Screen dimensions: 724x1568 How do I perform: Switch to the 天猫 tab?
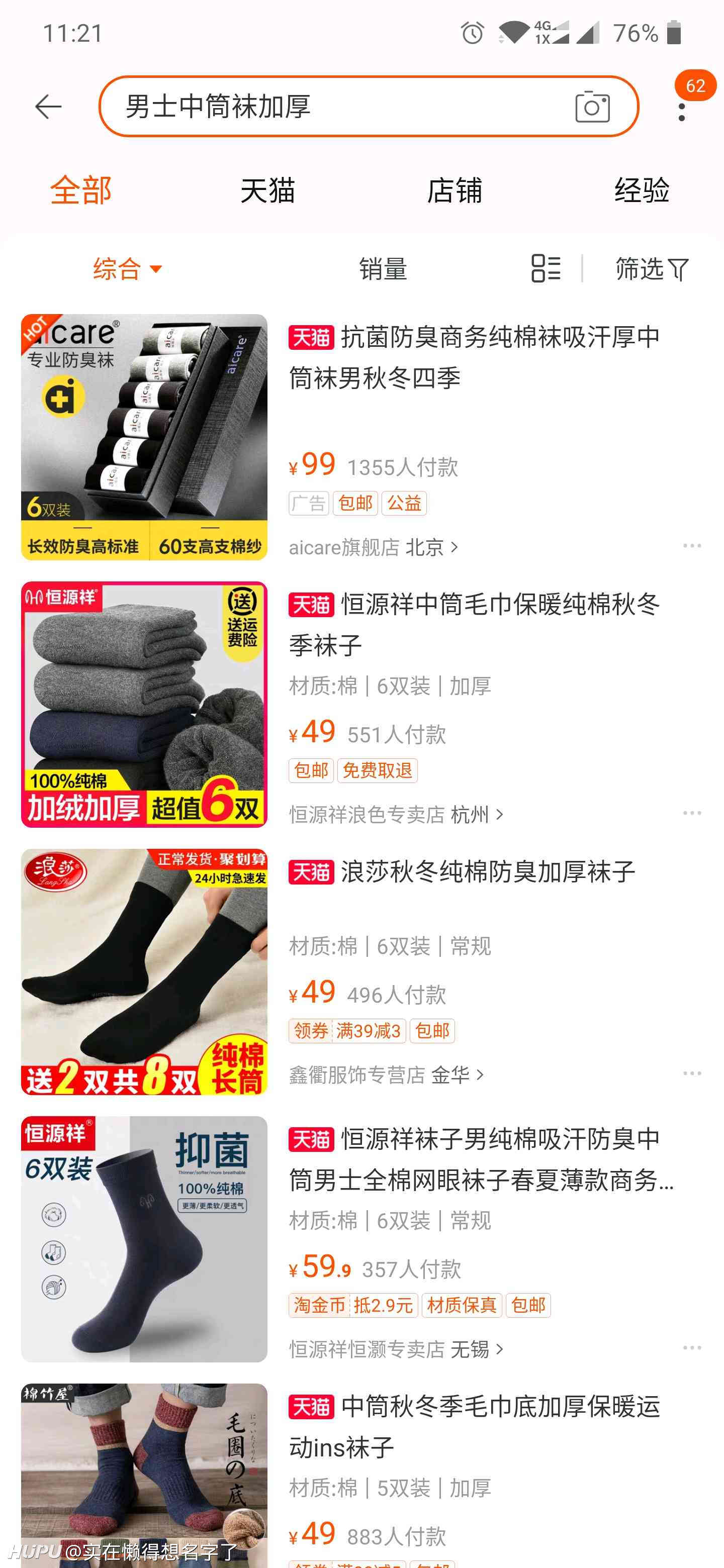(267, 190)
